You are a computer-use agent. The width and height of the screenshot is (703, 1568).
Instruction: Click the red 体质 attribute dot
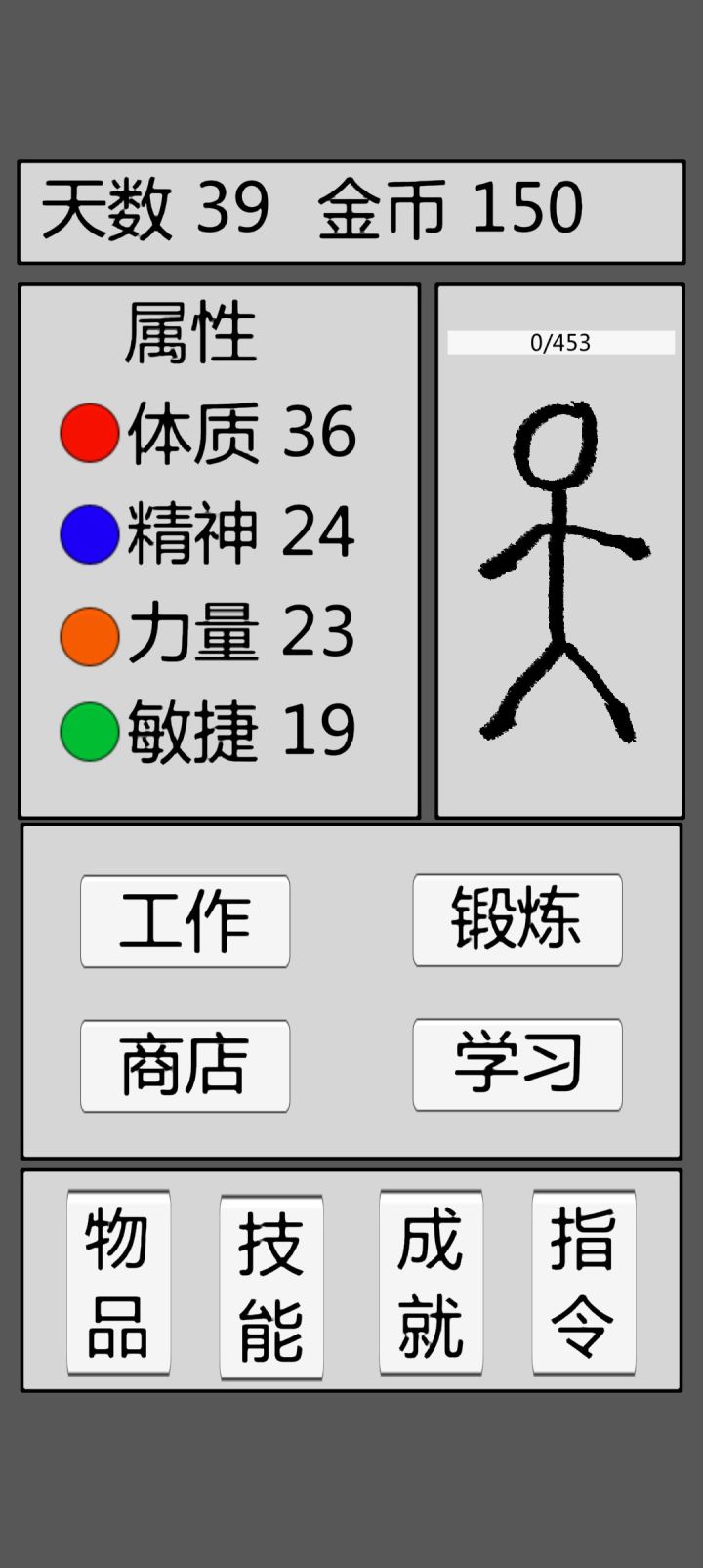pos(88,433)
